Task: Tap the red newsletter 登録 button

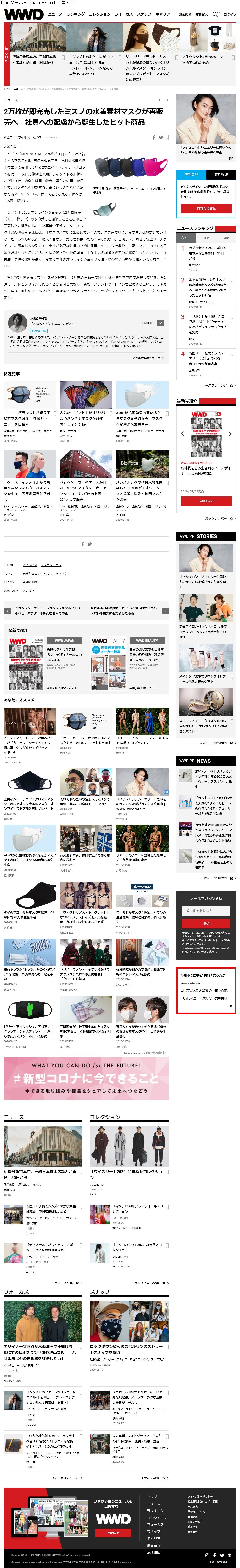Action: pyautogui.click(x=206, y=923)
